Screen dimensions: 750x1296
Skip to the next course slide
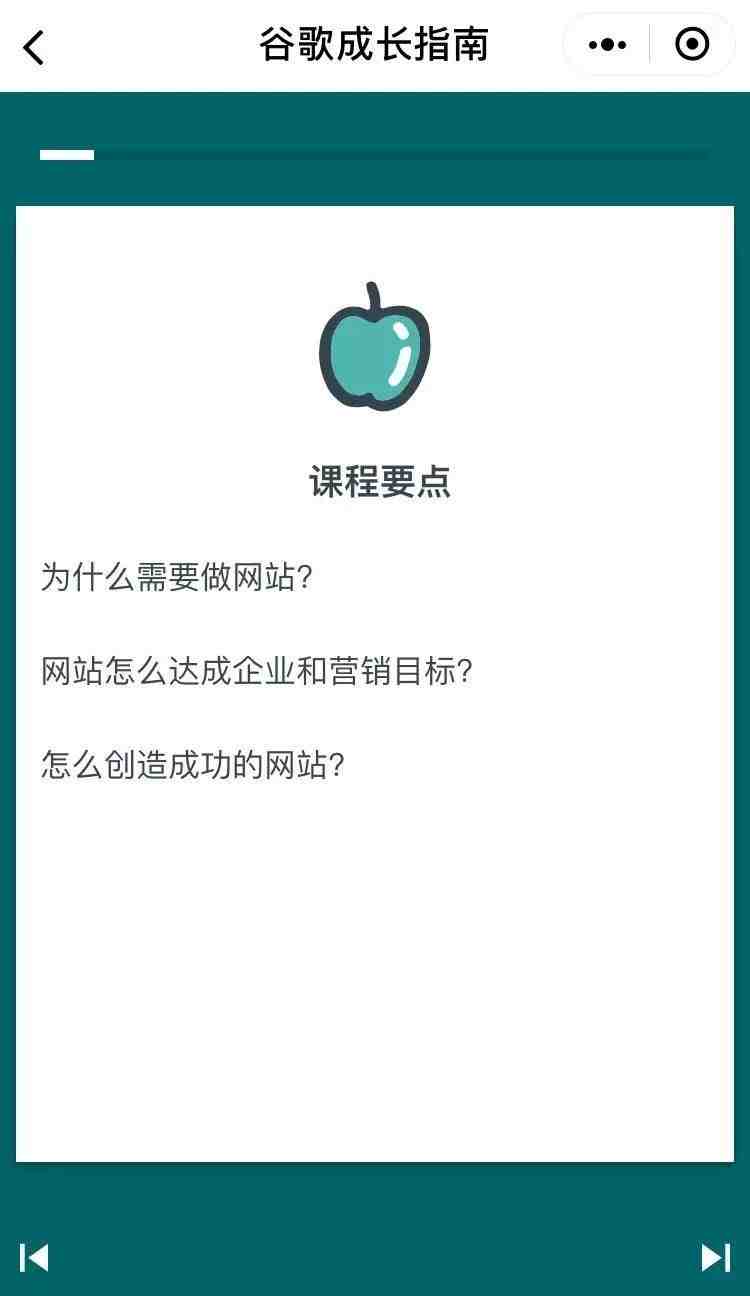(x=715, y=1257)
